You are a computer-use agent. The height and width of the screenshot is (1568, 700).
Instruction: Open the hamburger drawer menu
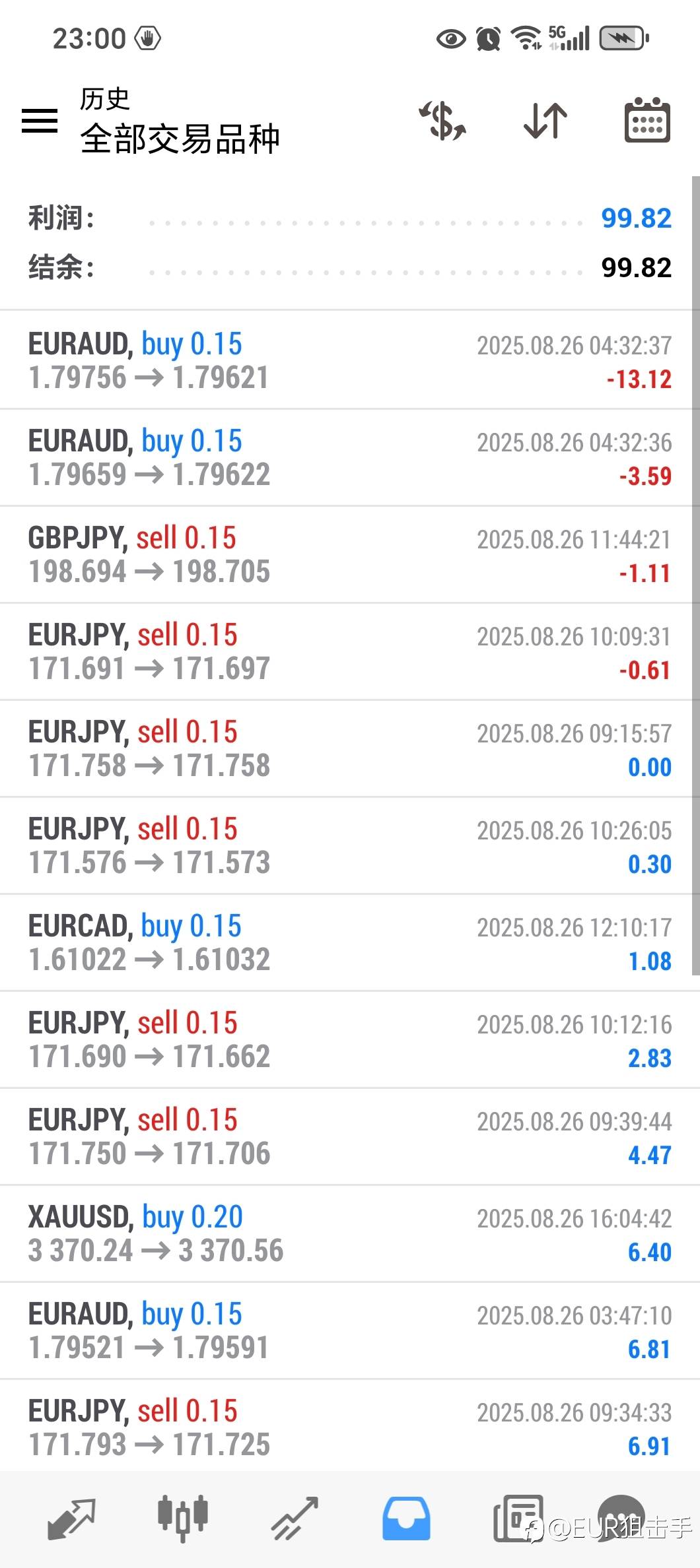(x=40, y=121)
